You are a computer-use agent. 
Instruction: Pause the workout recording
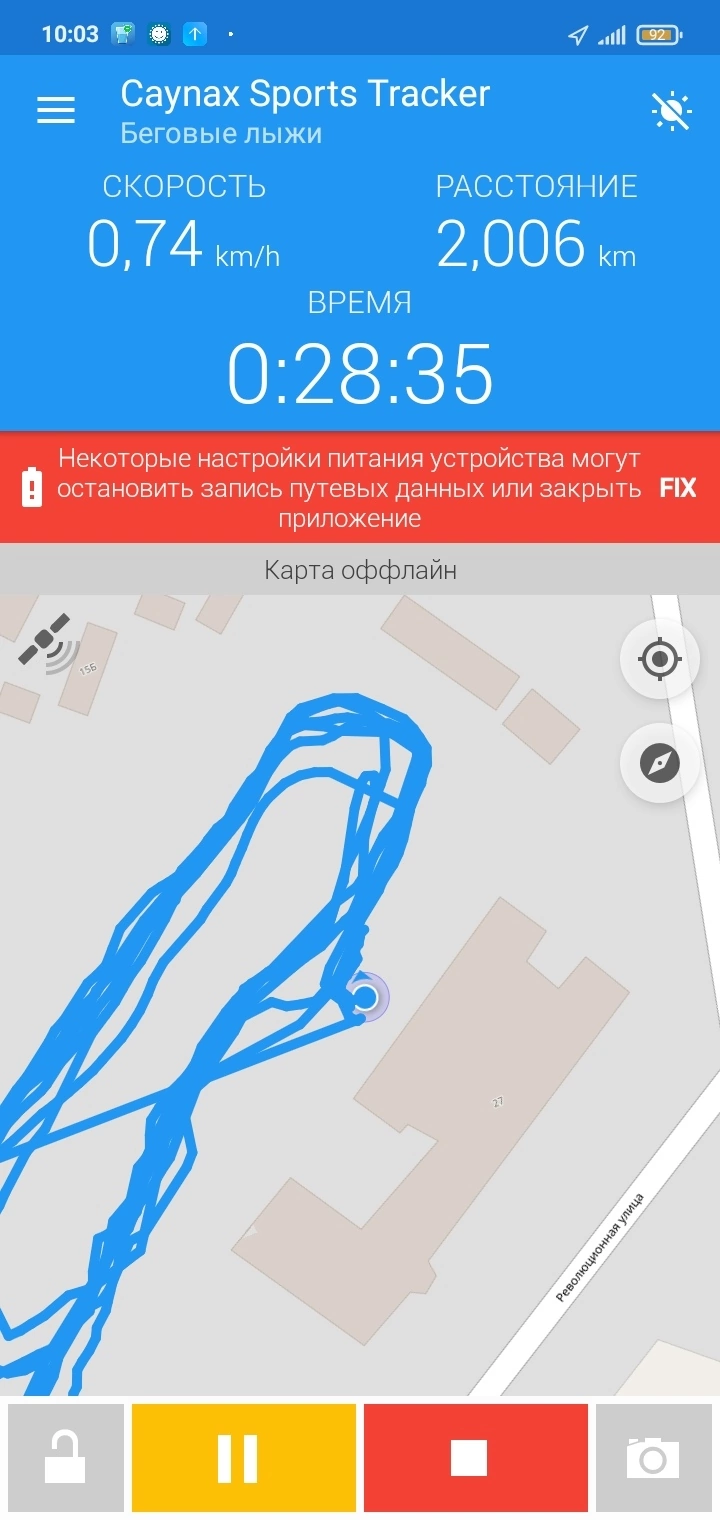click(243, 1458)
